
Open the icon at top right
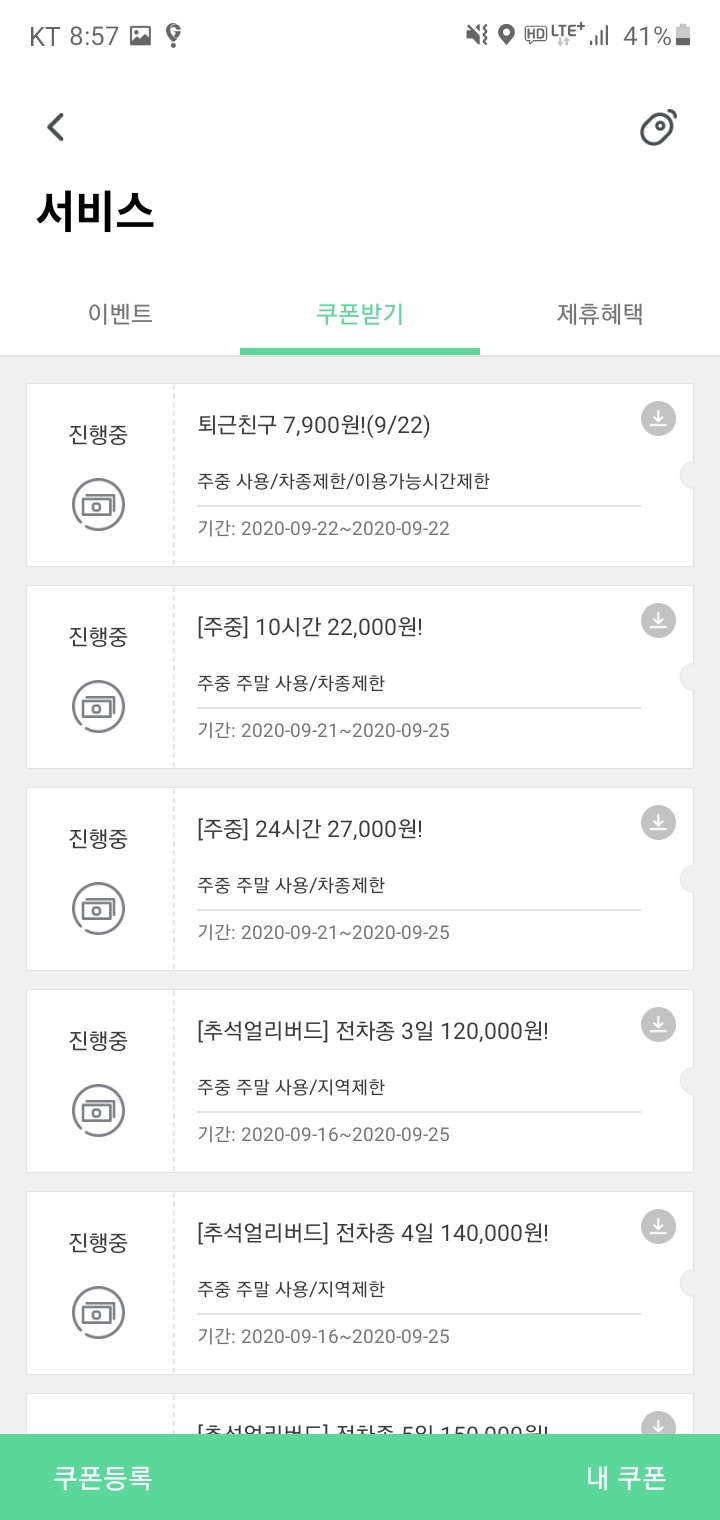(x=658, y=128)
